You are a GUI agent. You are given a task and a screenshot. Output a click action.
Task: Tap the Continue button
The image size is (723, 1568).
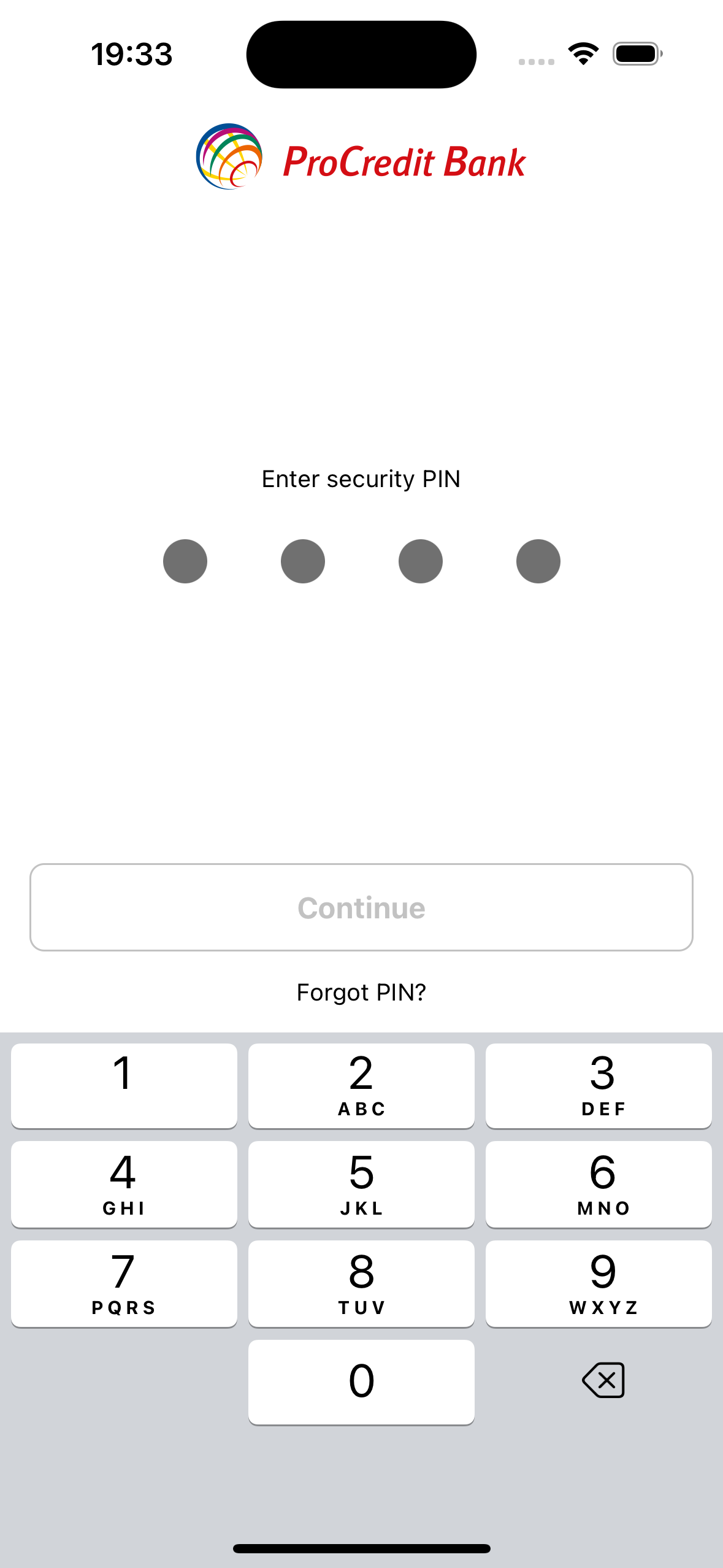[361, 907]
